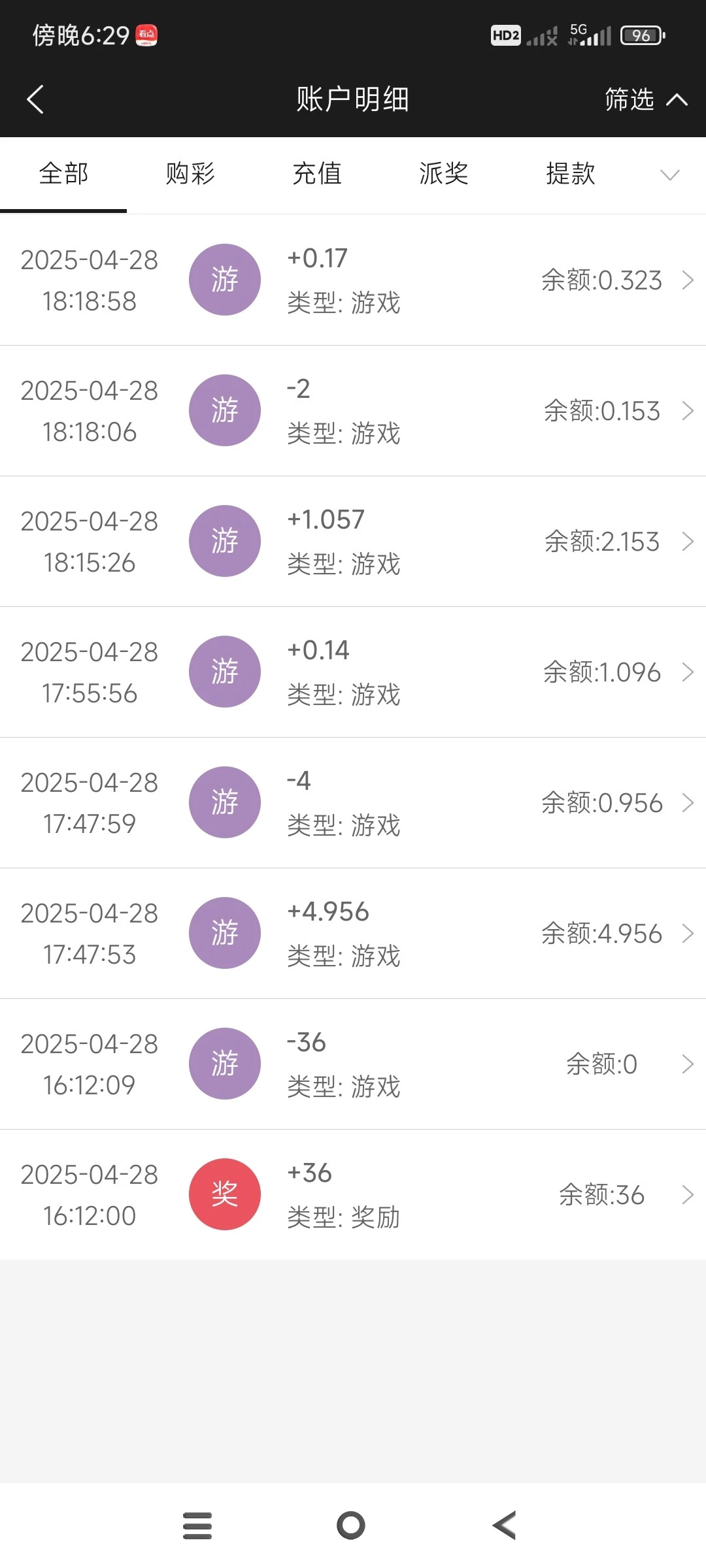This screenshot has width=706, height=1568.
Task: Show details of the -36 game record
Action: click(x=353, y=1064)
